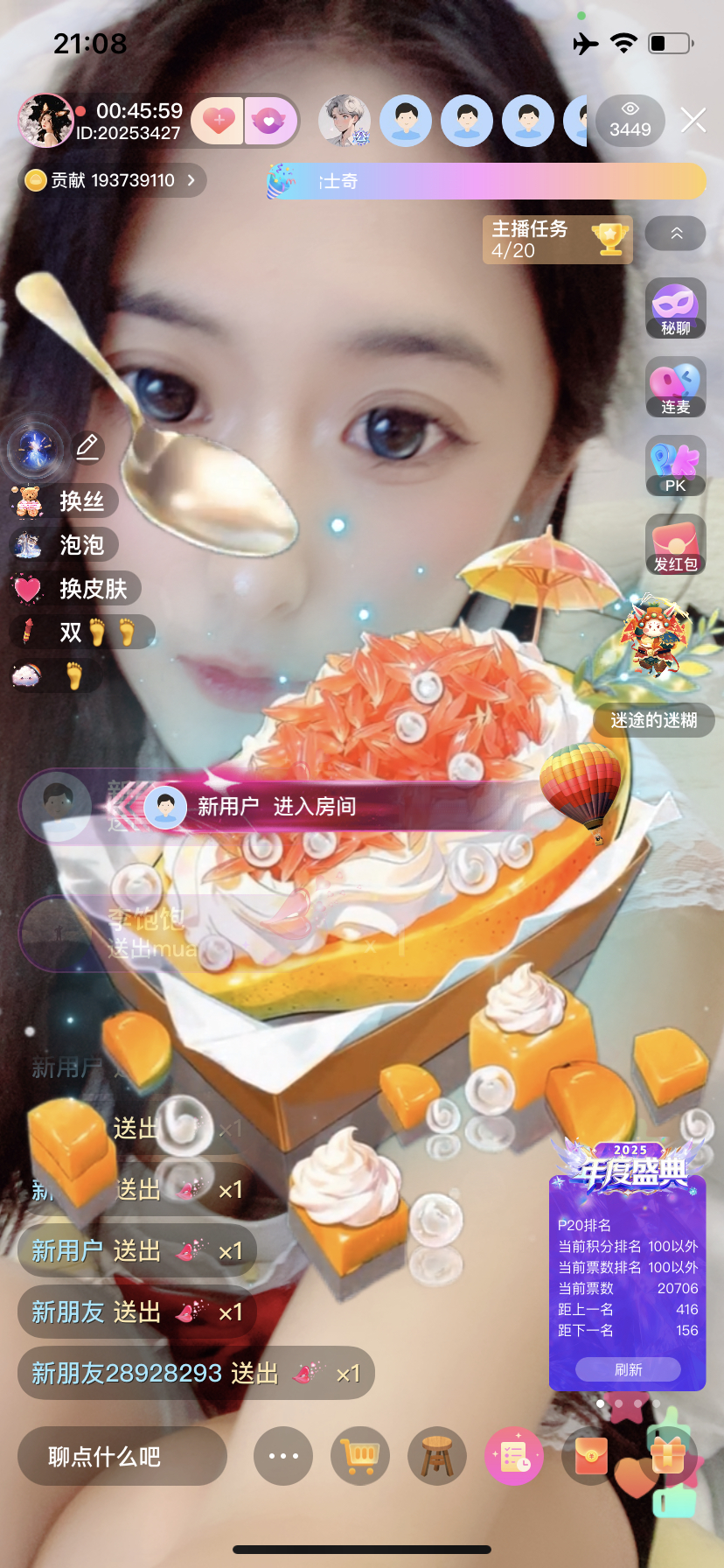Open the 主播任务 task panel
Viewport: 724px width, 1568px height.
557,239
